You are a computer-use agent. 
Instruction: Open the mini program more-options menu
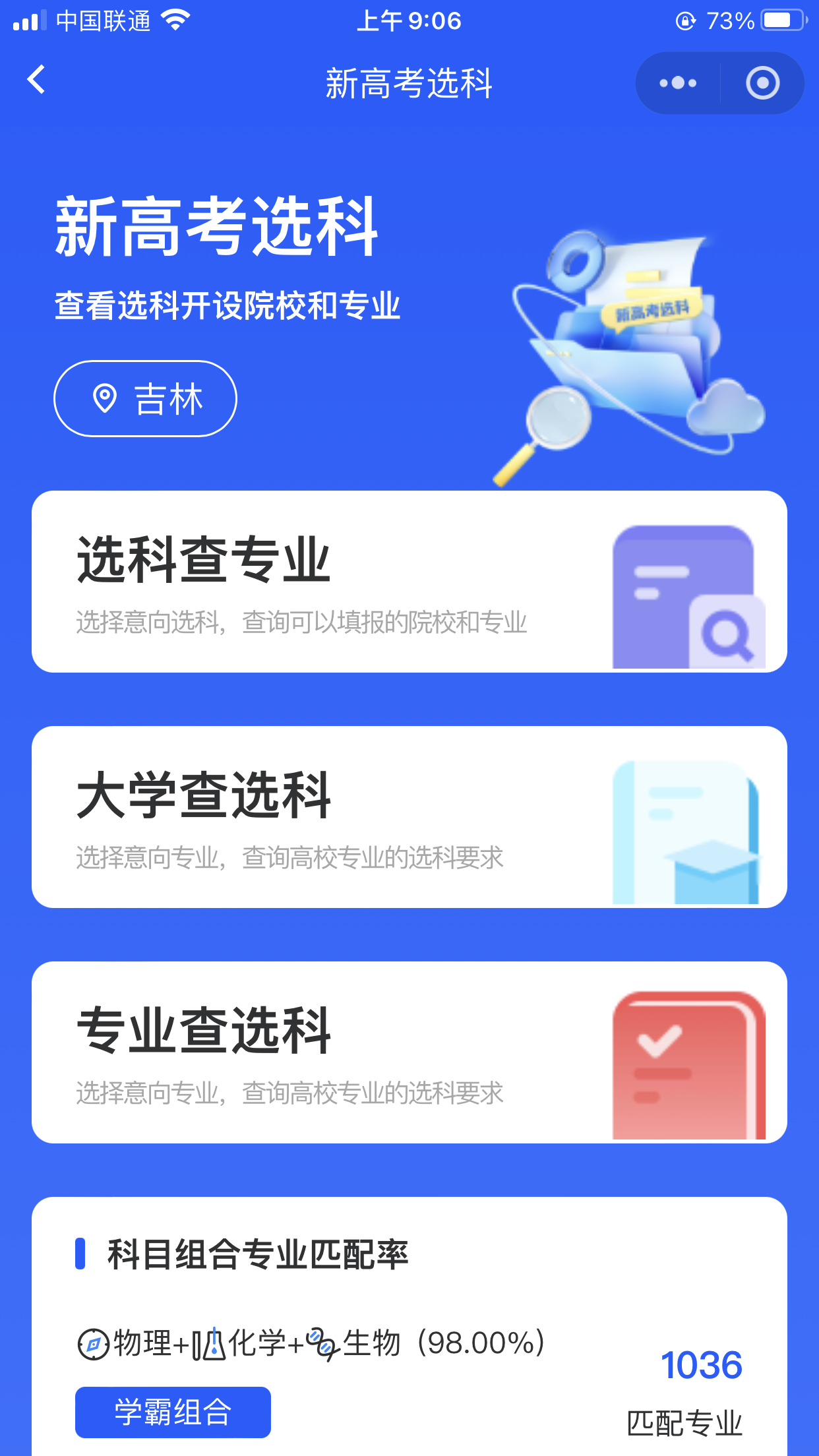678,83
